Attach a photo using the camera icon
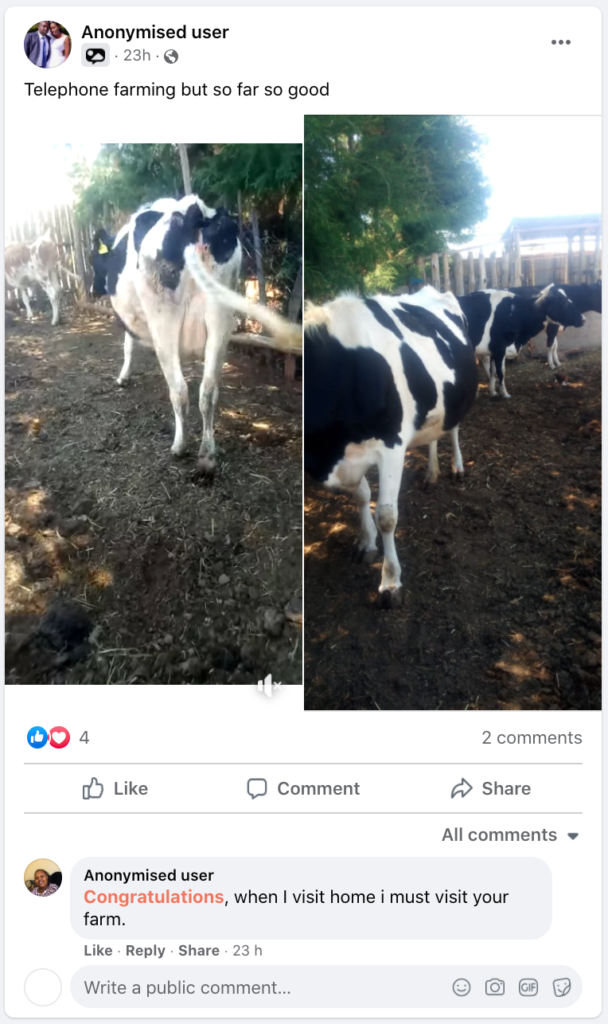608x1024 pixels. pos(495,987)
